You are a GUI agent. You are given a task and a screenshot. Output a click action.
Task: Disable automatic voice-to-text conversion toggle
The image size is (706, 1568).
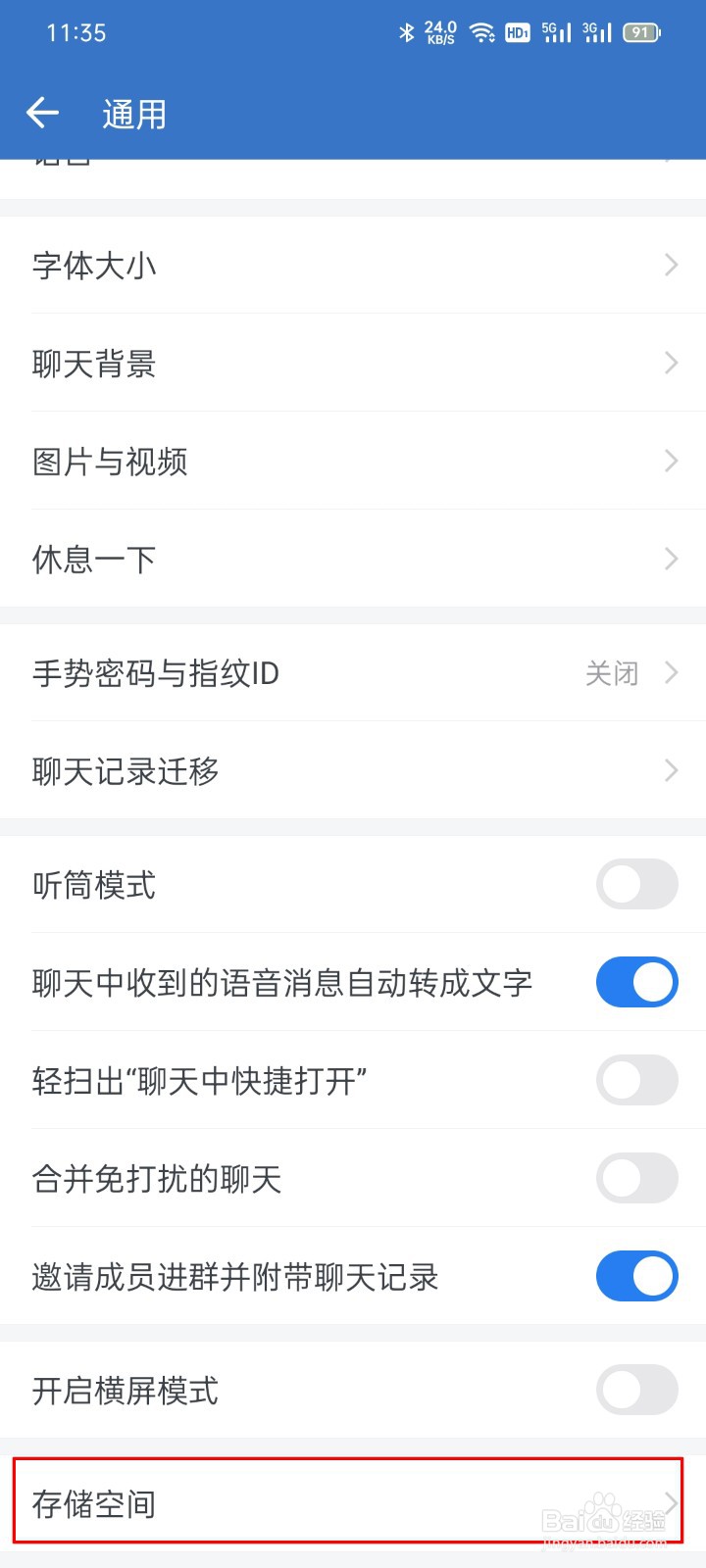pos(636,982)
